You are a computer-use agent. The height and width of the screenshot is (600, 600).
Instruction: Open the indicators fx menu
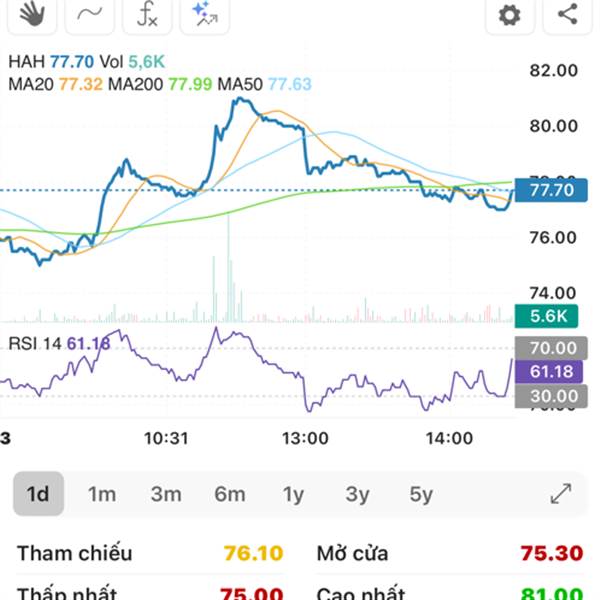[x=147, y=14]
